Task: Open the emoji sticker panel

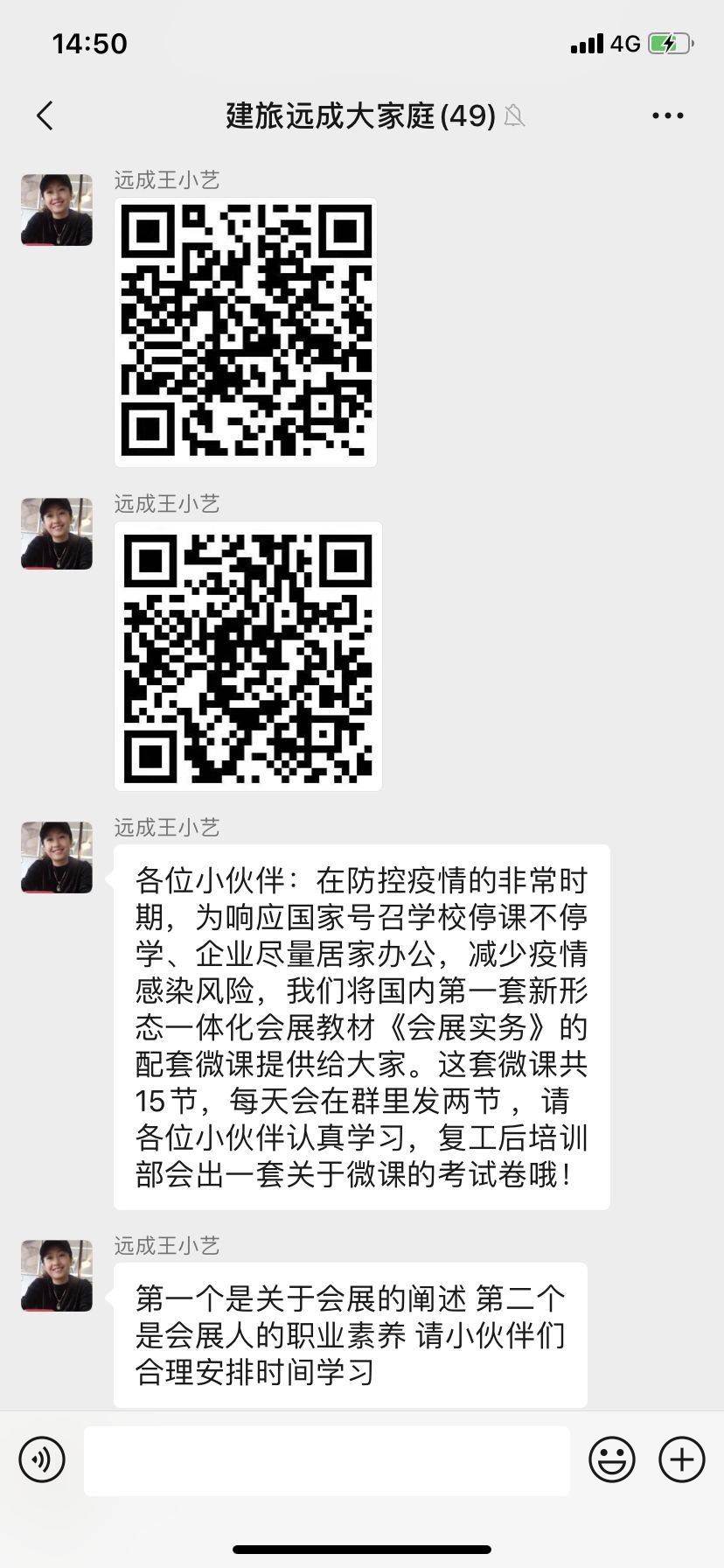Action: [x=611, y=1459]
